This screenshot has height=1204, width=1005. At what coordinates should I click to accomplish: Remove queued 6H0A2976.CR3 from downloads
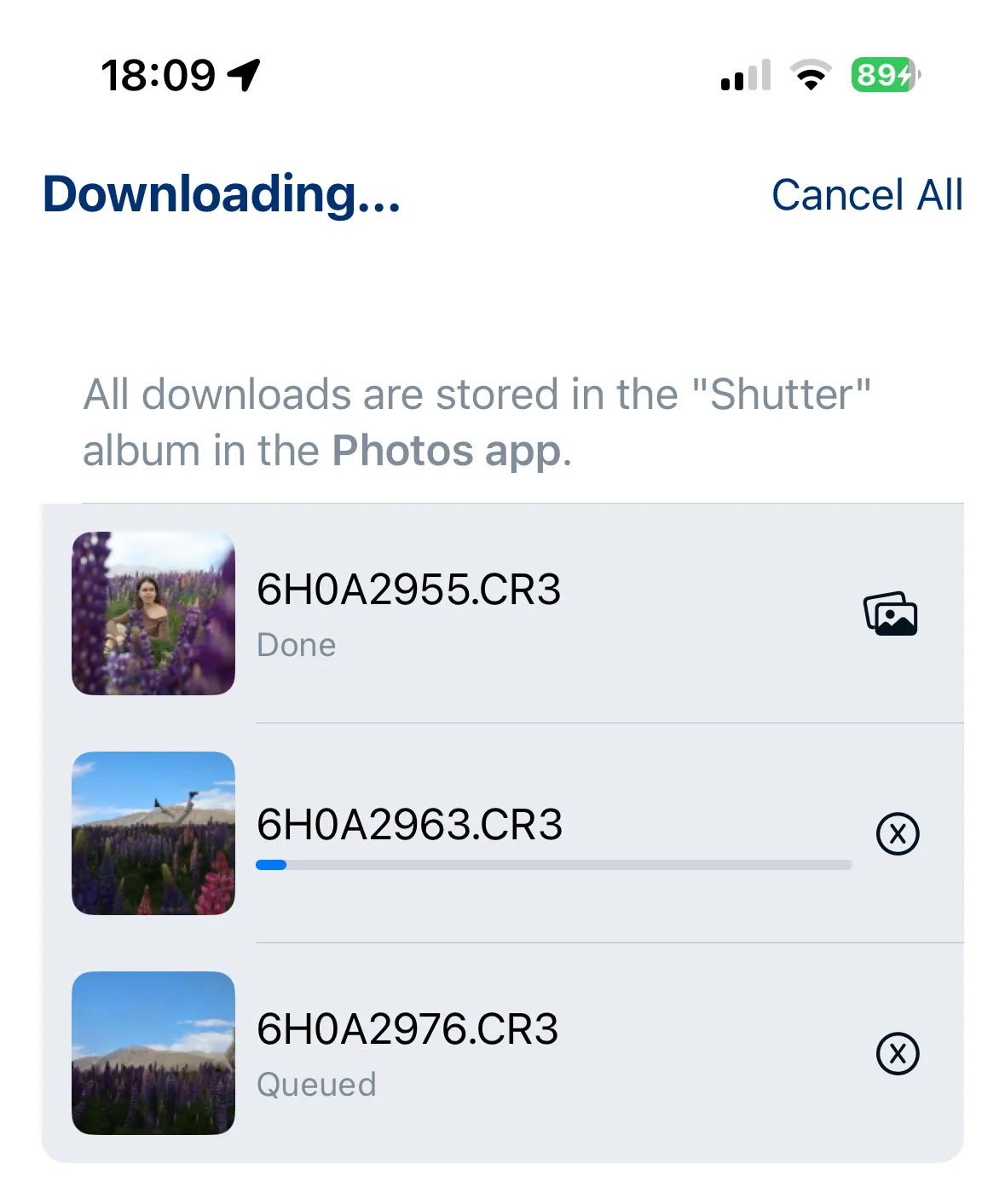point(898,1054)
